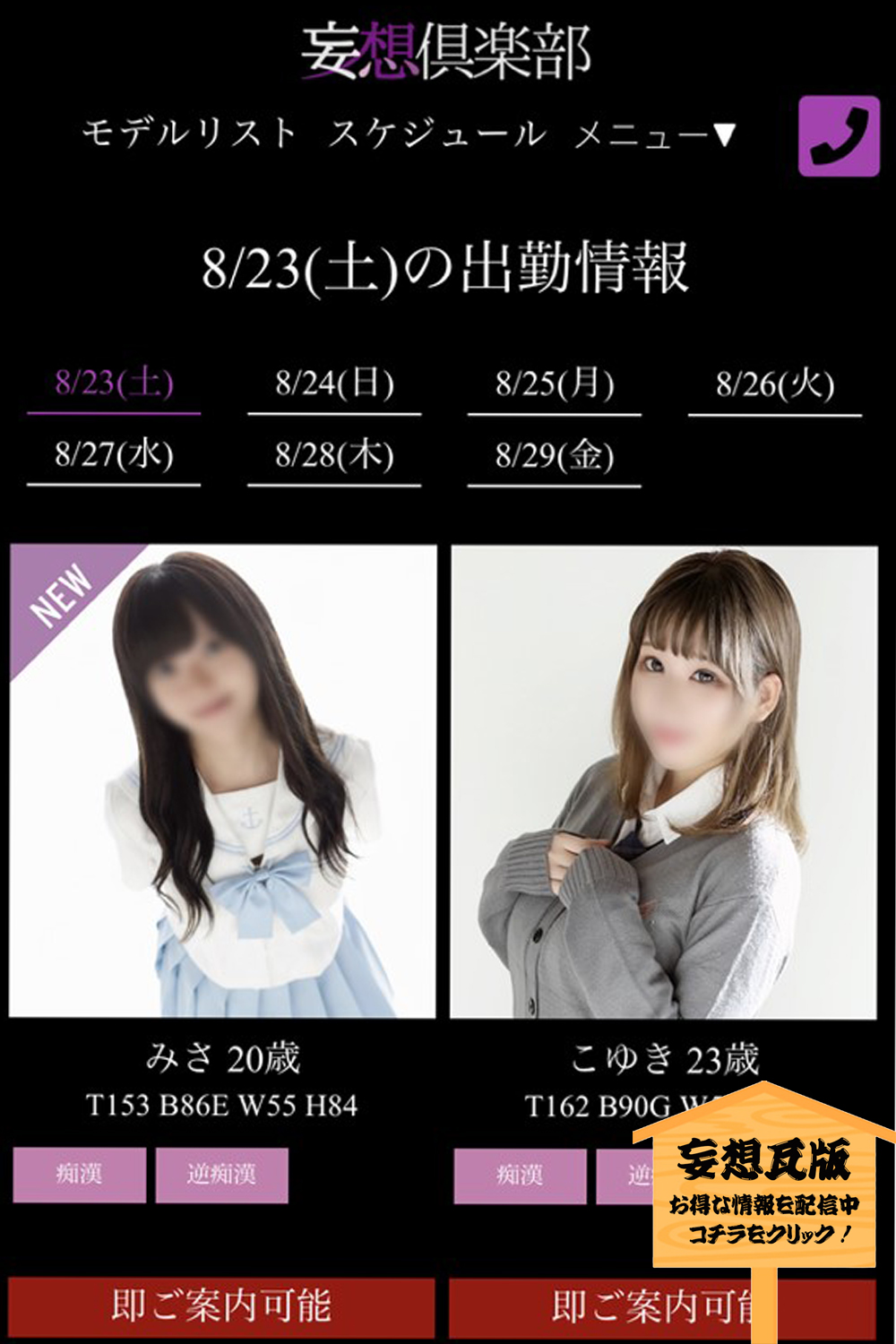Select the 8/23(土) date tab
Viewport: 896px width, 1344px height.
tap(114, 383)
